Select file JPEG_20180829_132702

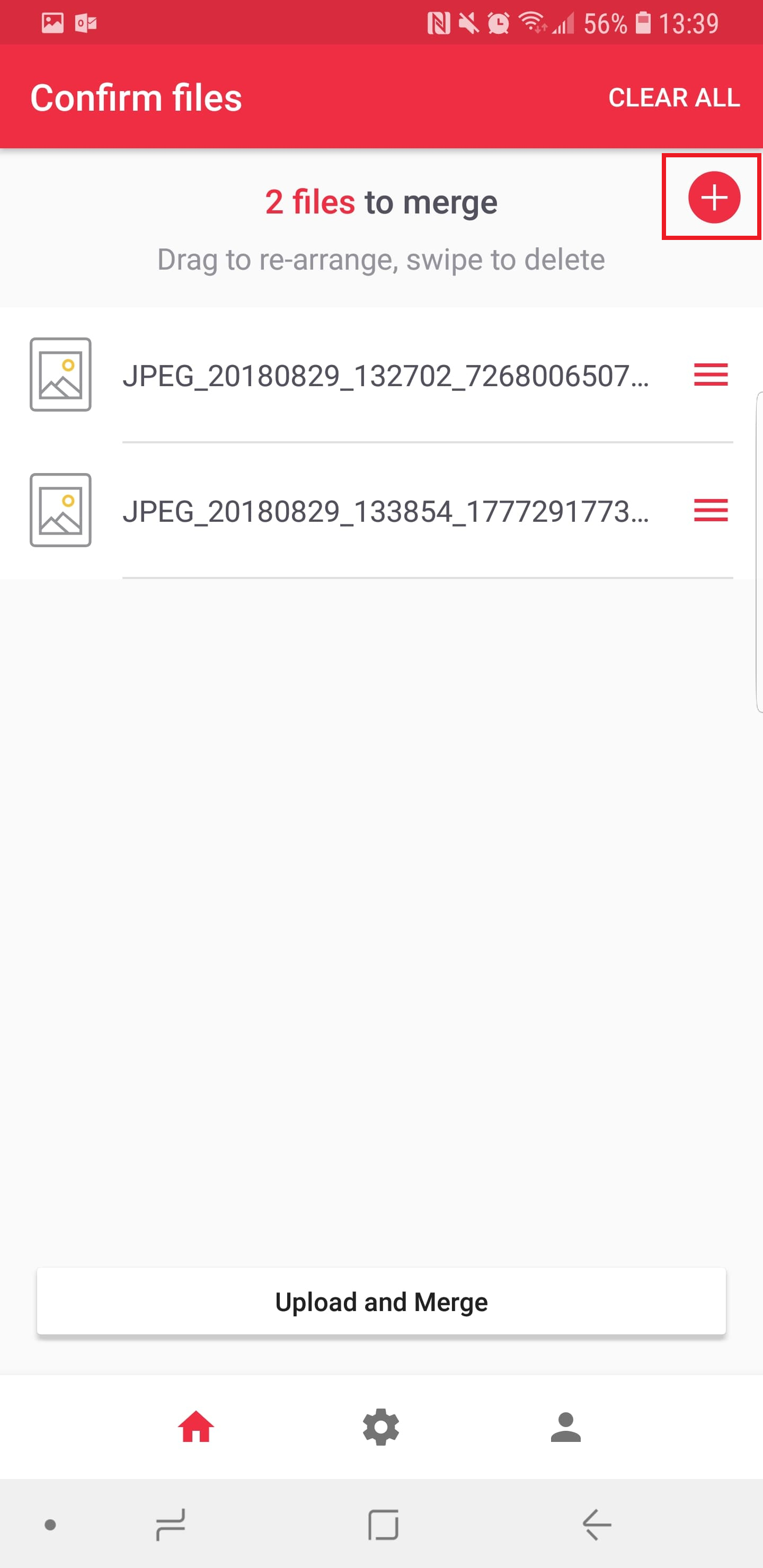click(x=385, y=376)
